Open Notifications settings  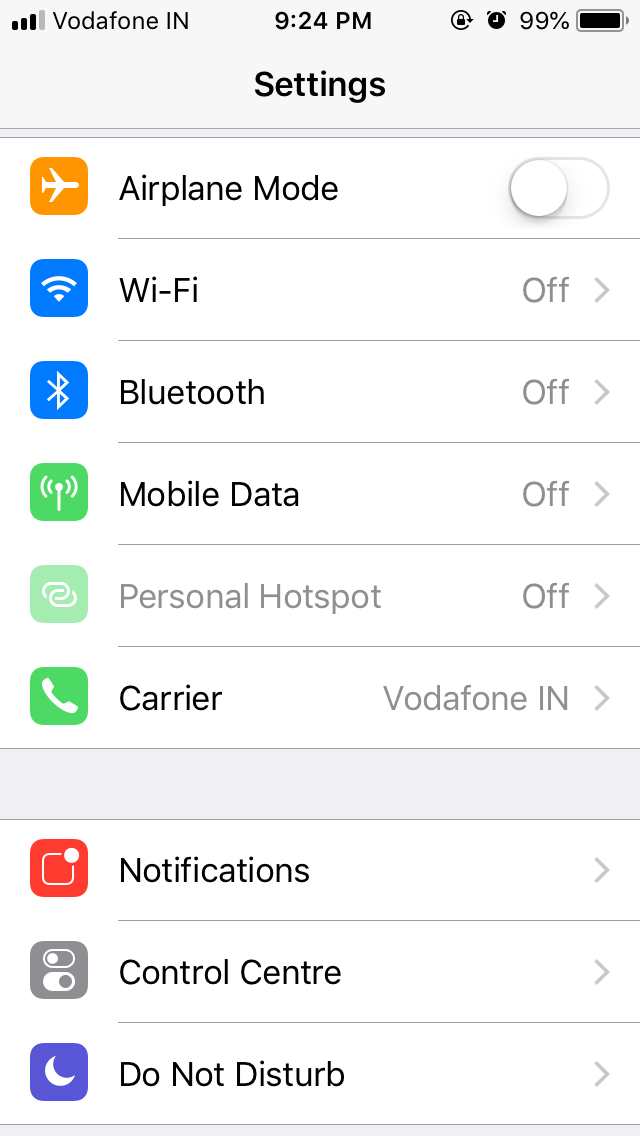(320, 870)
